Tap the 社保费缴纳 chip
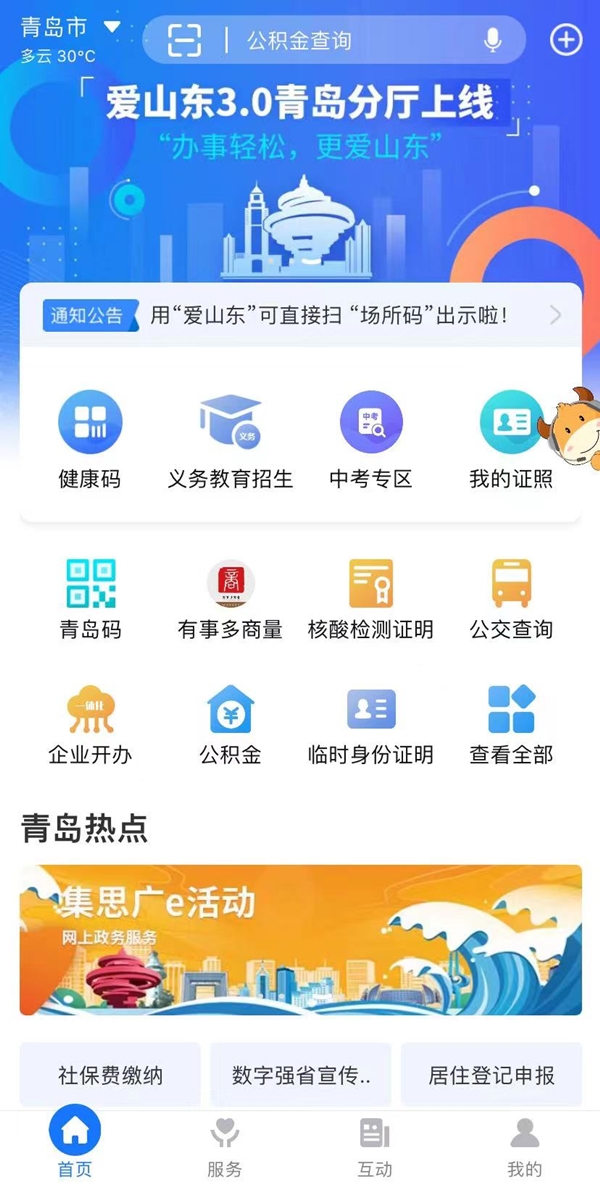 point(110,1075)
